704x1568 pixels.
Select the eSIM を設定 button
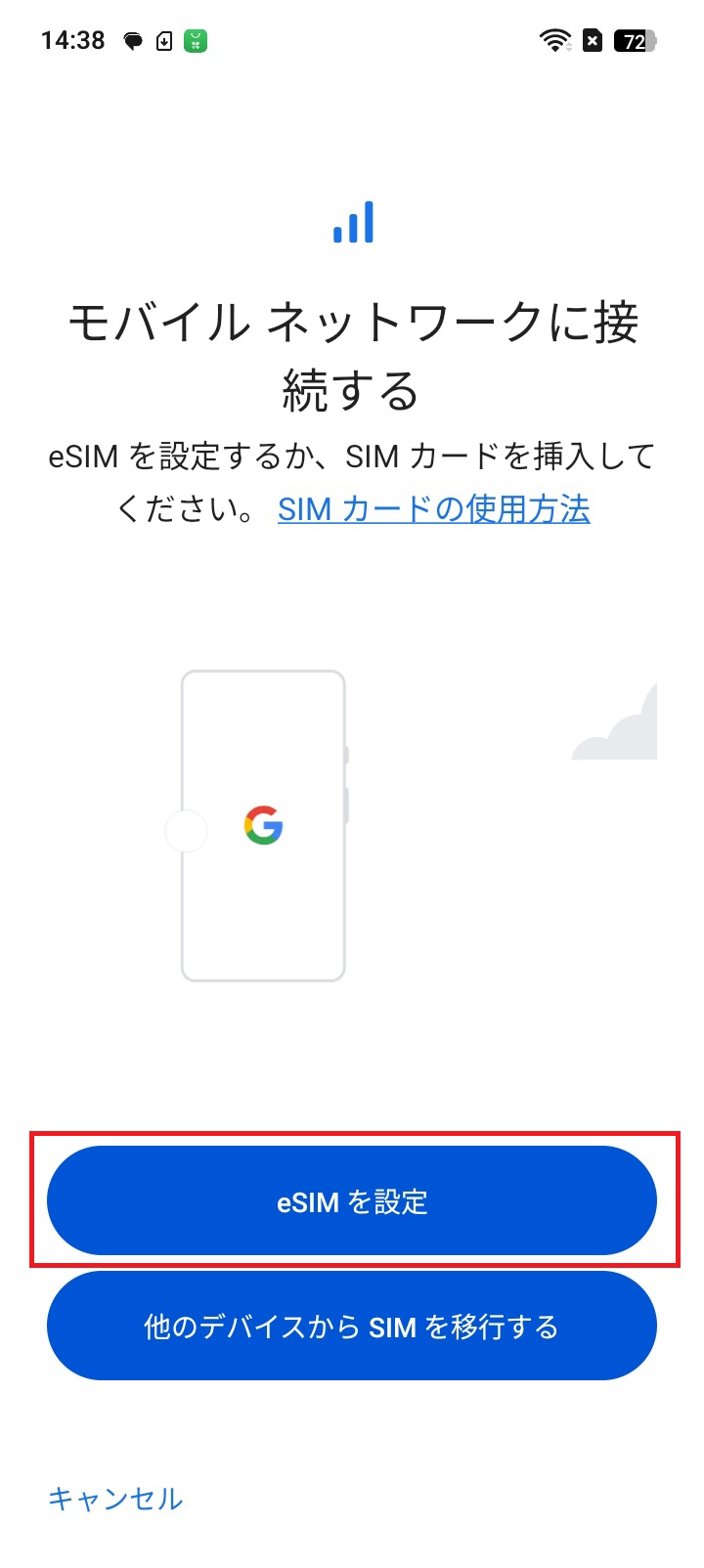pos(352,1201)
